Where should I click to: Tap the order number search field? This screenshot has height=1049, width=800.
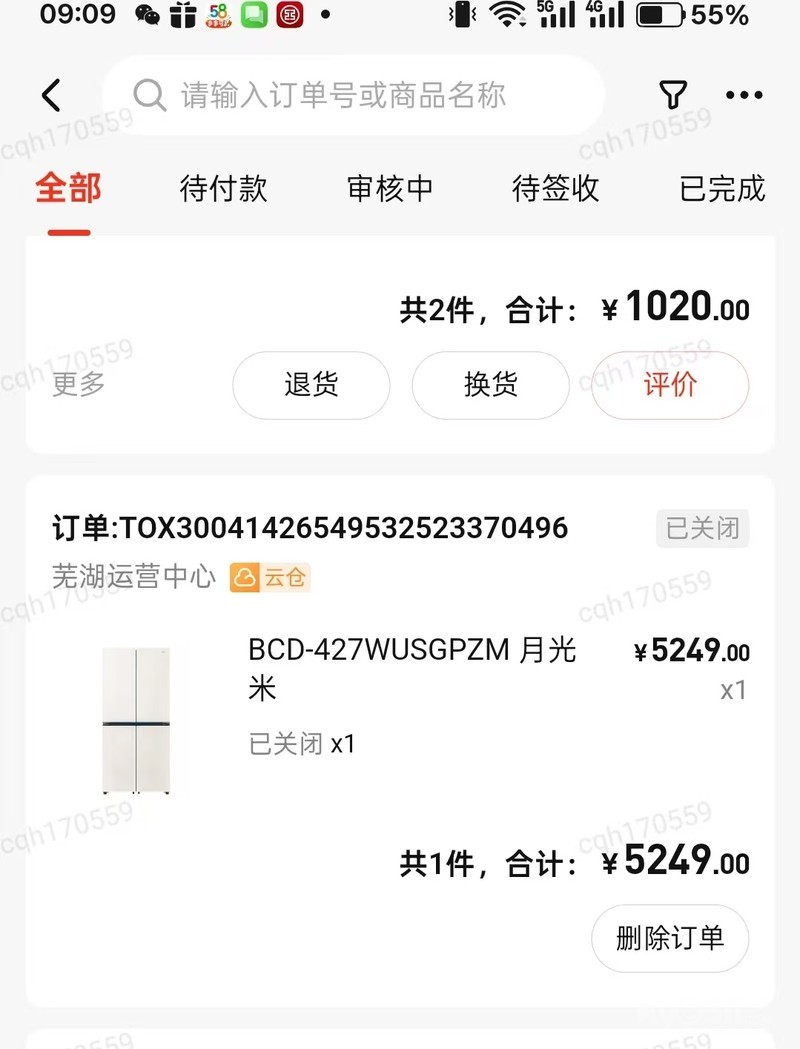[x=354, y=96]
